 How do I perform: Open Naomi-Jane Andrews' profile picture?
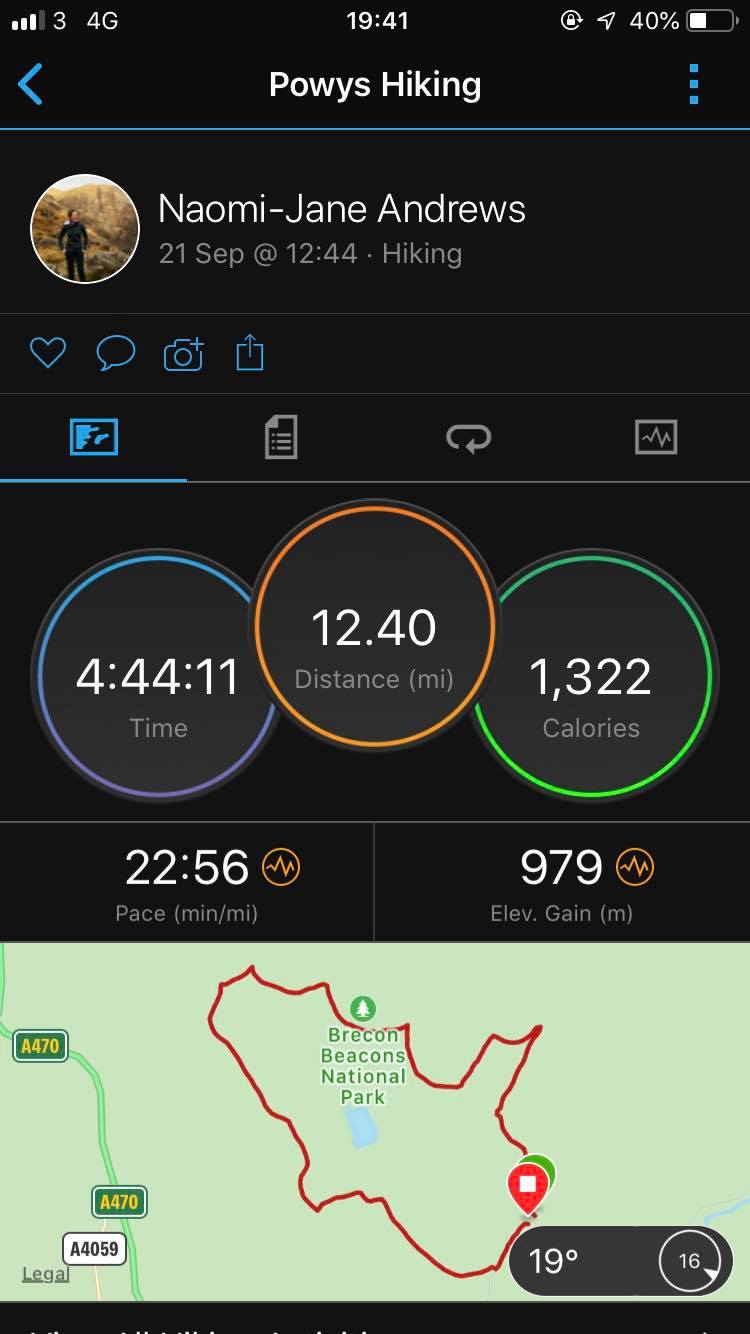tap(85, 229)
